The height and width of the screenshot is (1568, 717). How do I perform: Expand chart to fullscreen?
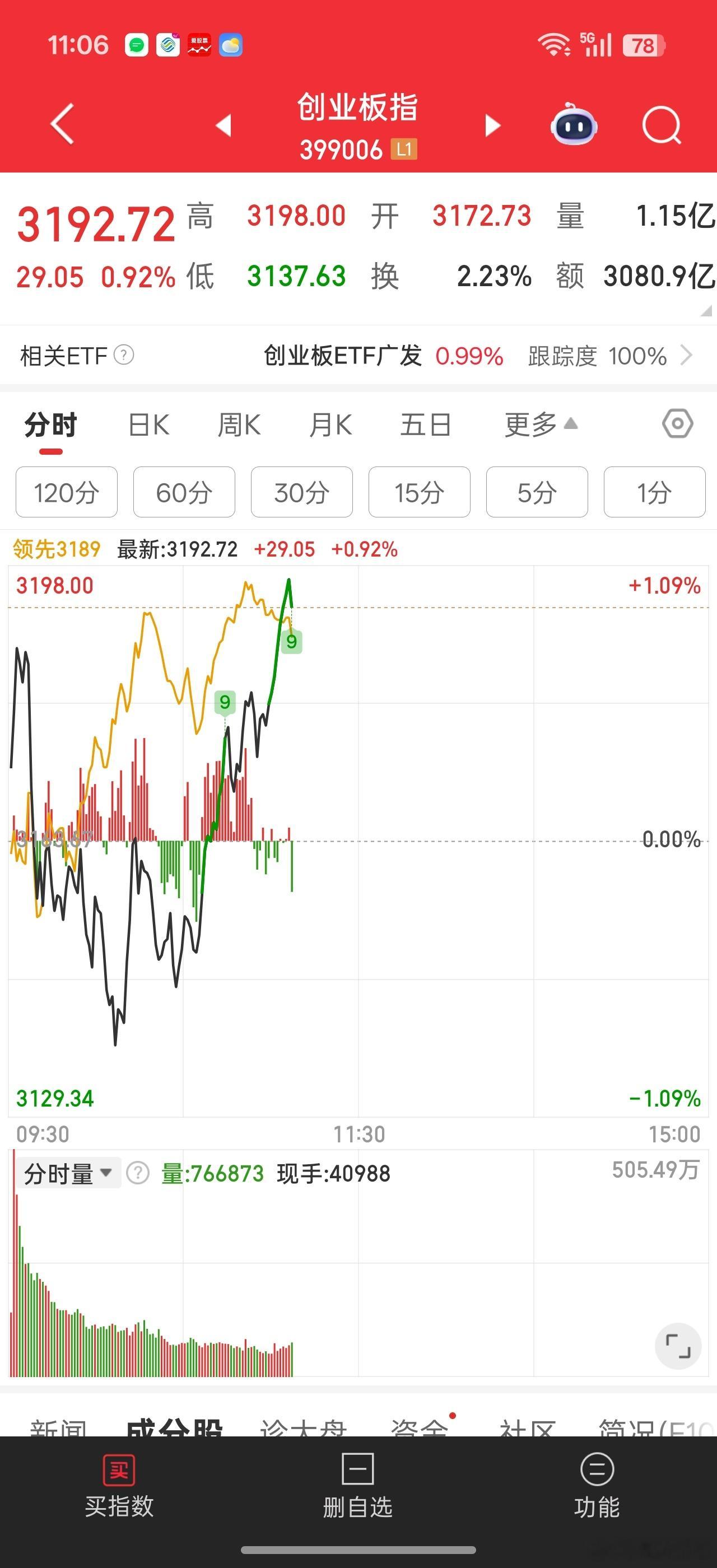[678, 1346]
